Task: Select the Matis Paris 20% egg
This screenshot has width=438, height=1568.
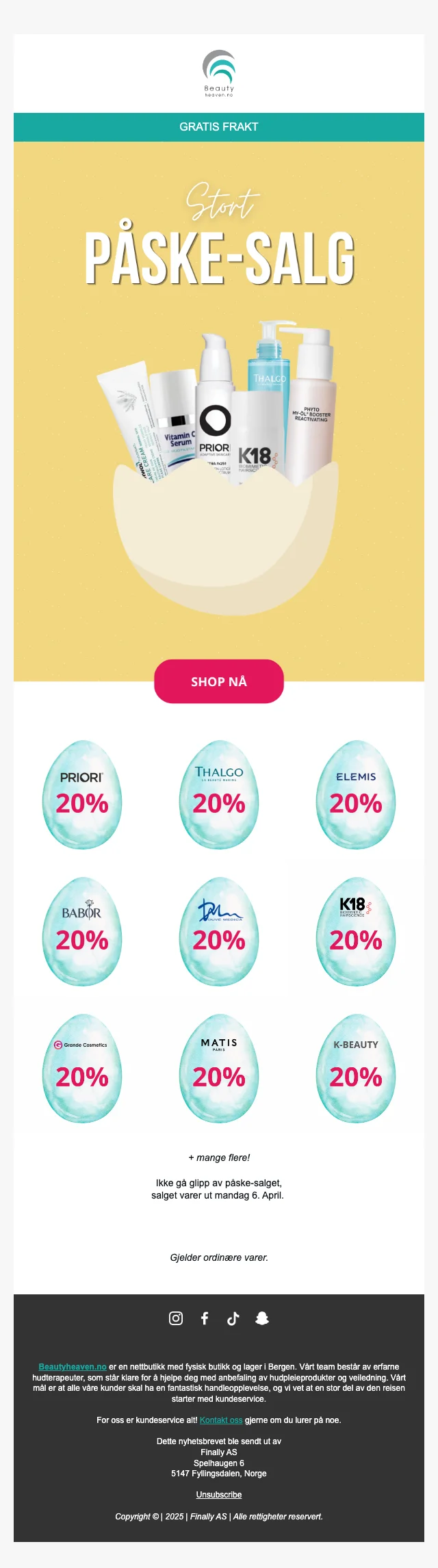Action: coord(219,1069)
